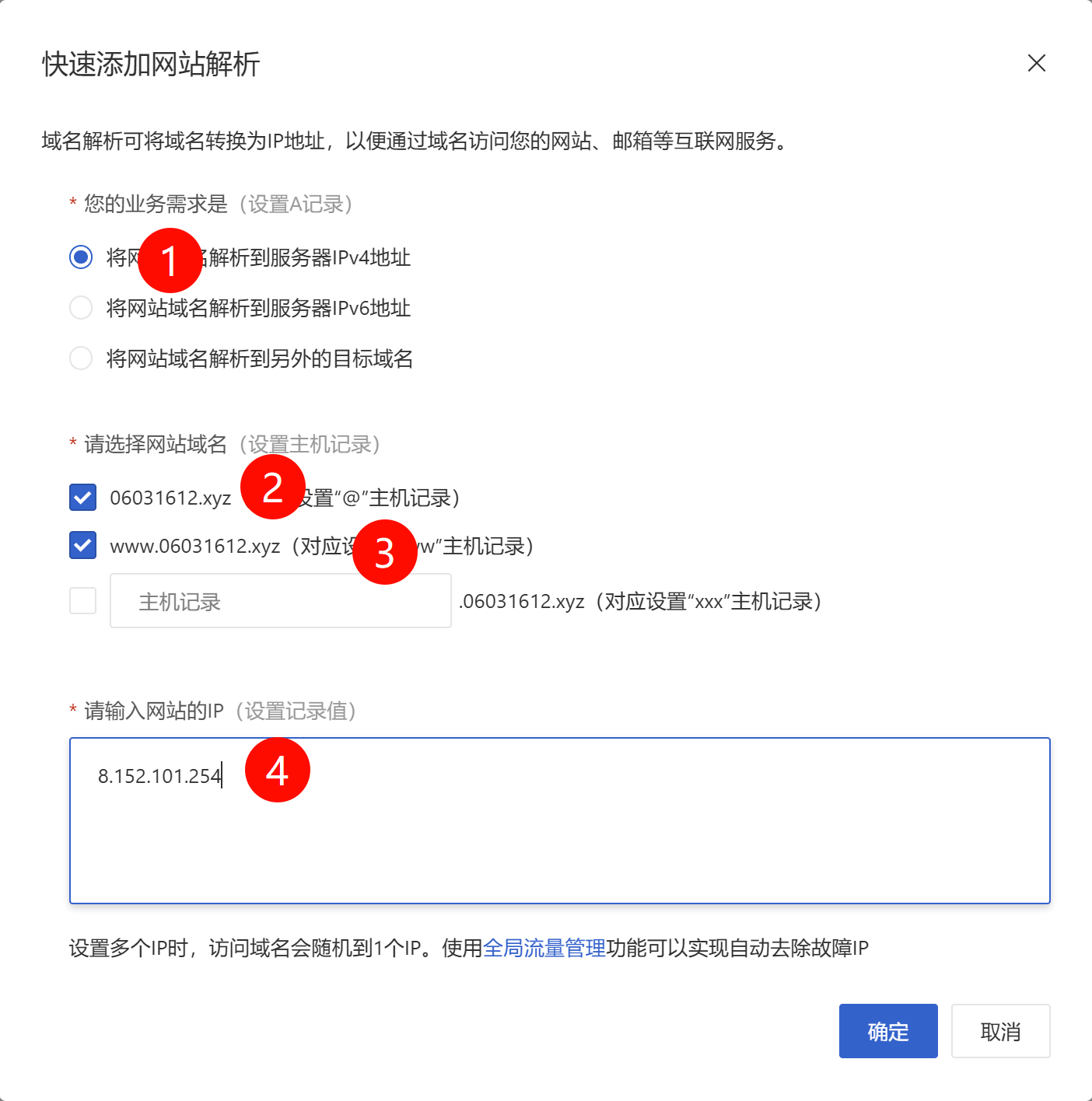Select resolve domain to IPv4 address option

tap(81, 257)
